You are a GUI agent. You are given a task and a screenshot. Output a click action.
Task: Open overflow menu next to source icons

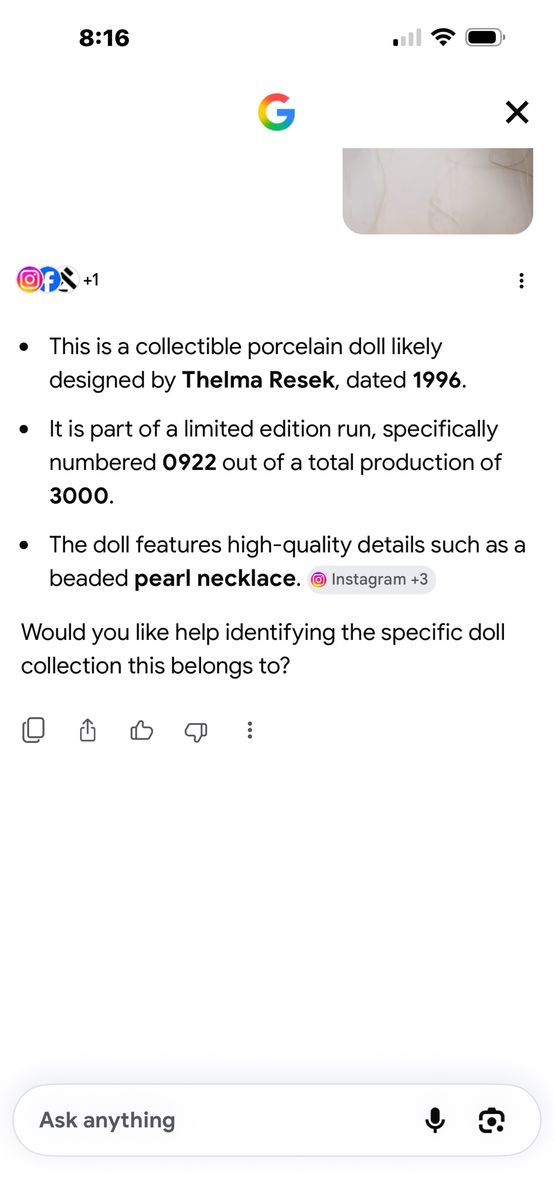[x=521, y=281]
